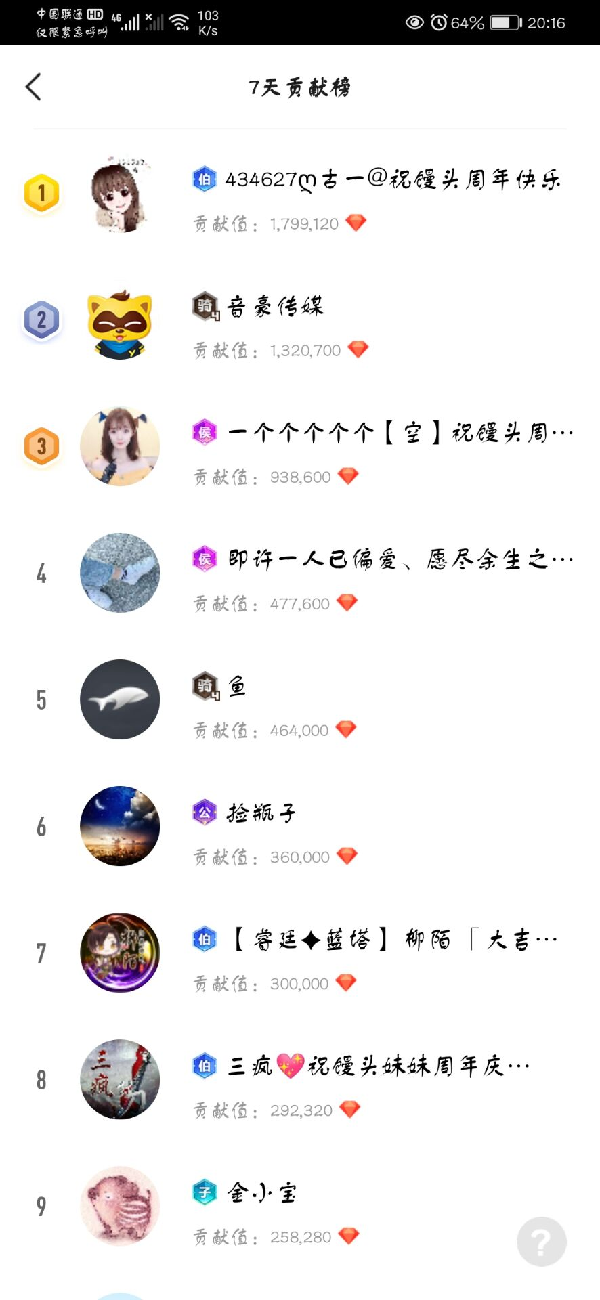600x1300 pixels.
Task: Open rank 3 user 一个个个个个【宝】
Action: 300,447
